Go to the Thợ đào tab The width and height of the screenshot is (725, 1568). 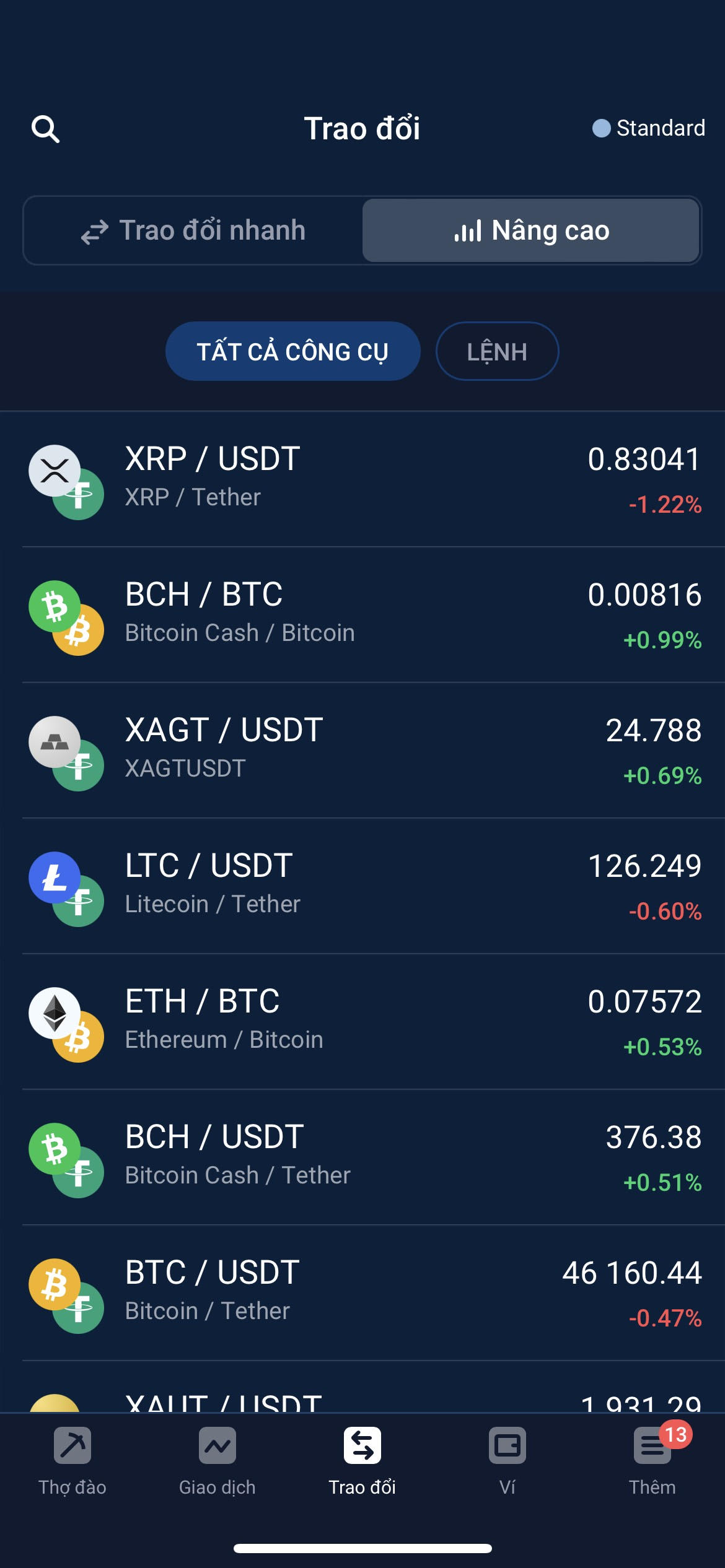(x=72, y=1461)
